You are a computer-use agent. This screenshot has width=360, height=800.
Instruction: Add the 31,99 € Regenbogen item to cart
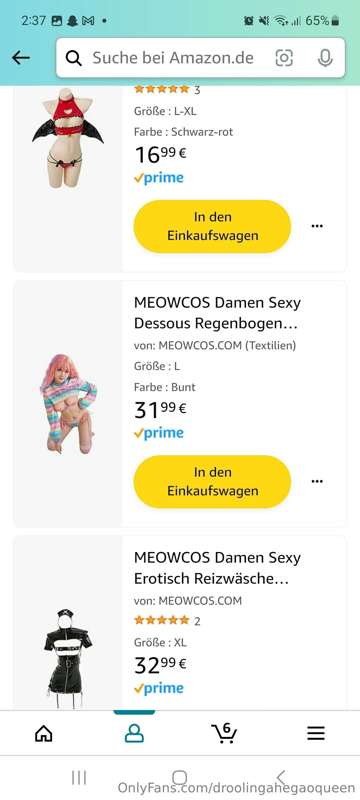point(212,481)
